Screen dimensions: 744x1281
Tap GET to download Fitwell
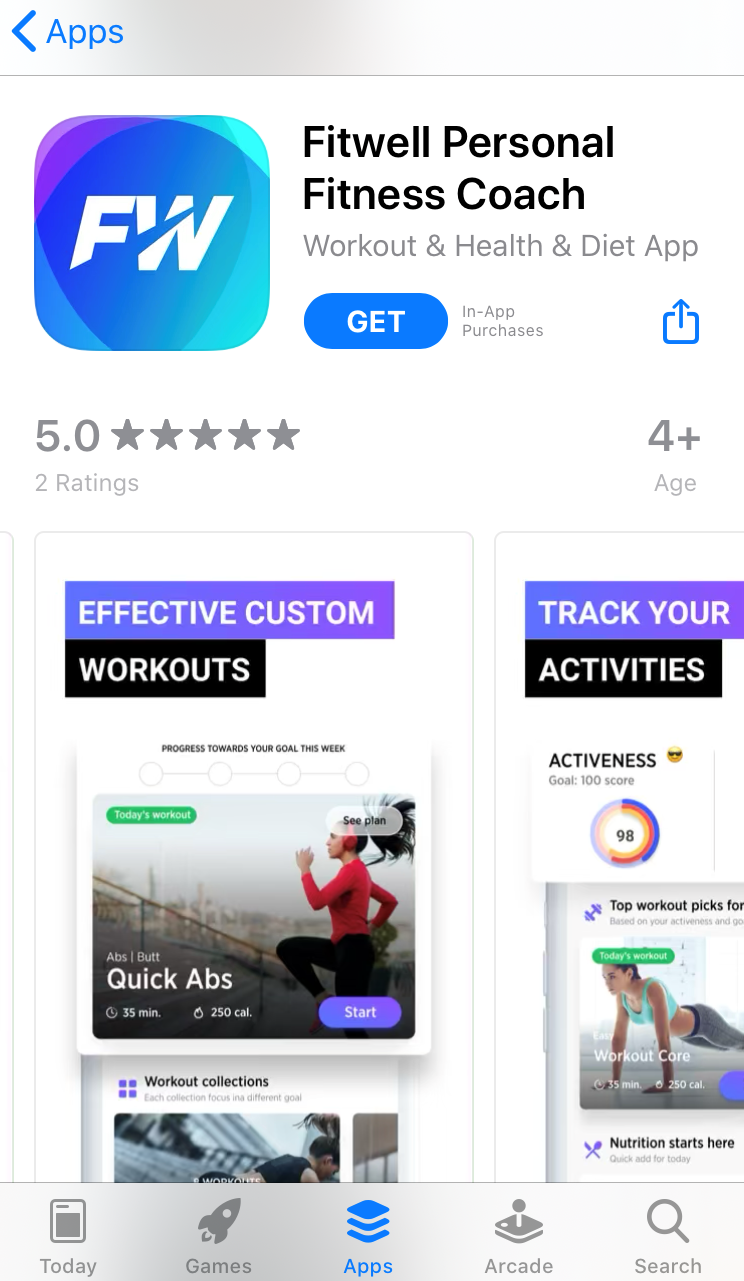376,321
